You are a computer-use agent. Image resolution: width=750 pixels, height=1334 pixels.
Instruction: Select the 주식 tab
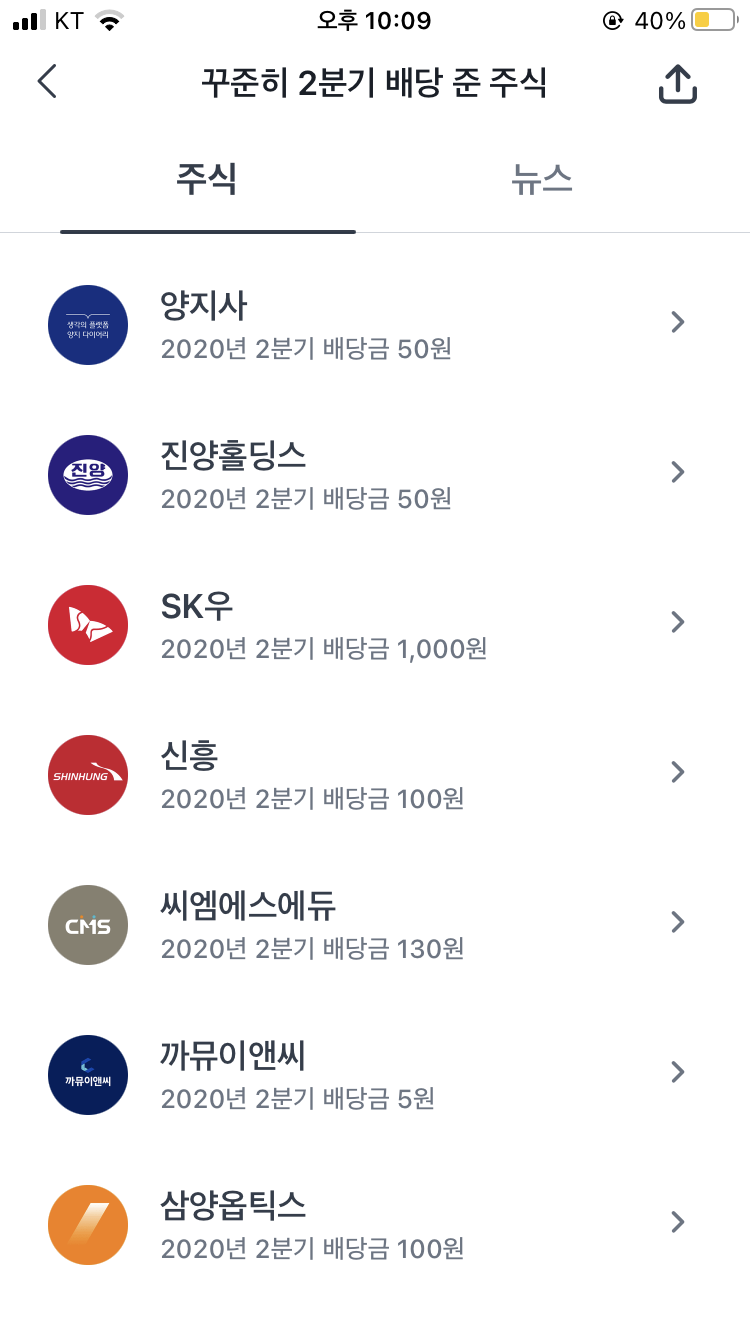click(207, 180)
